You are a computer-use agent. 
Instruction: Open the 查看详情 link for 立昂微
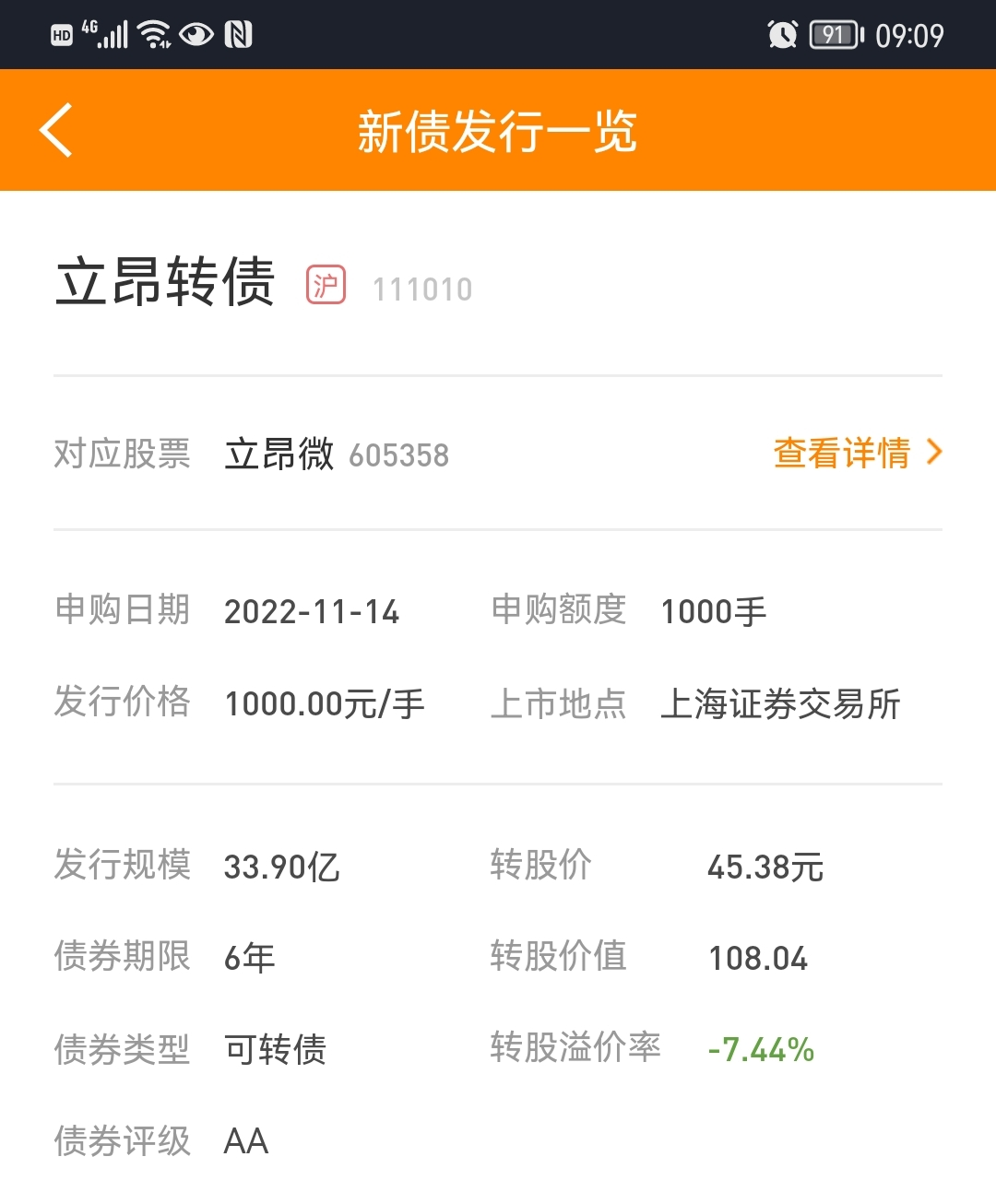tap(856, 453)
